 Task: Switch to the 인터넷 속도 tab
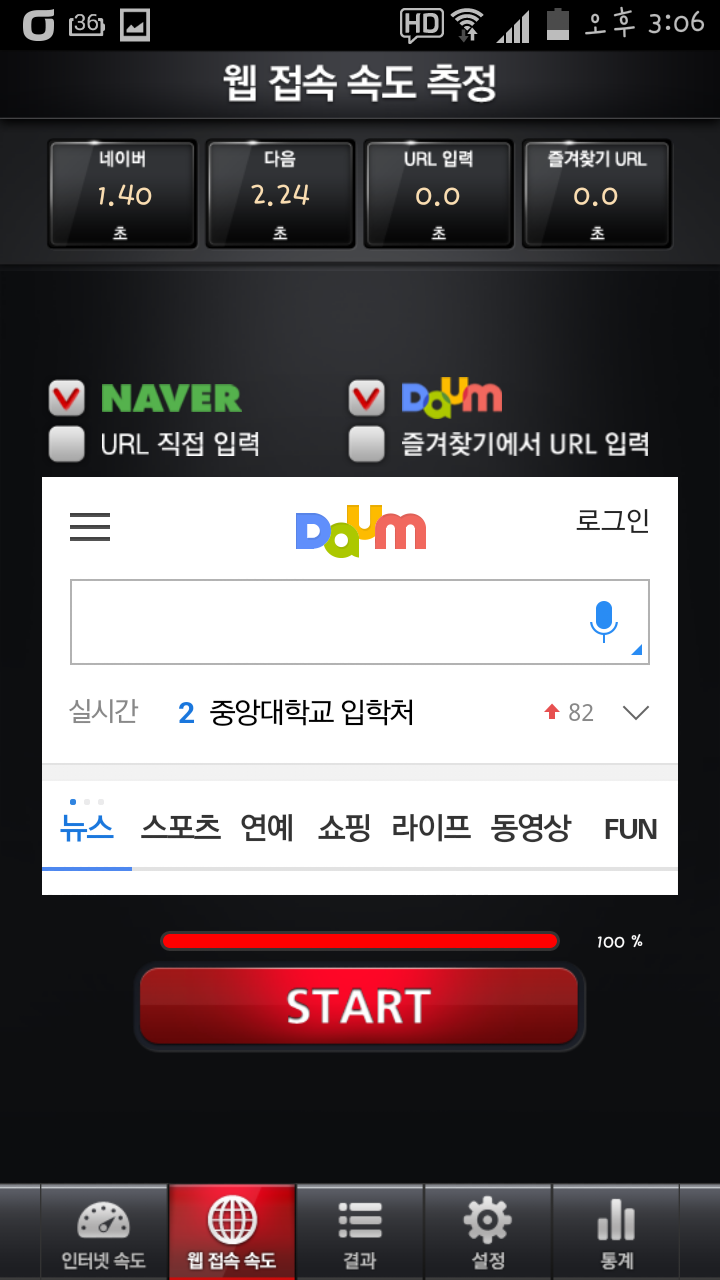click(x=104, y=1233)
